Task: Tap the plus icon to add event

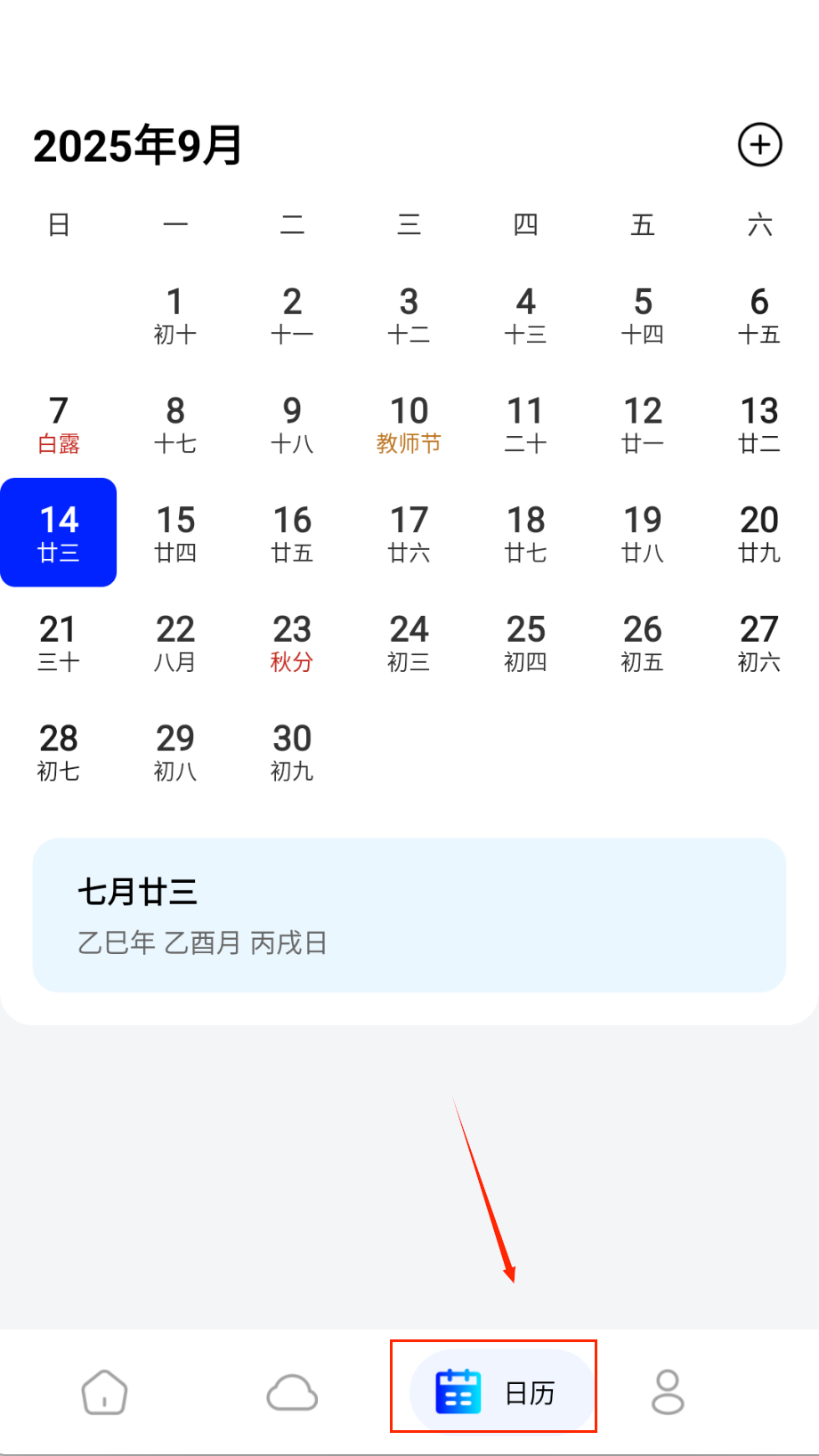Action: point(759,145)
